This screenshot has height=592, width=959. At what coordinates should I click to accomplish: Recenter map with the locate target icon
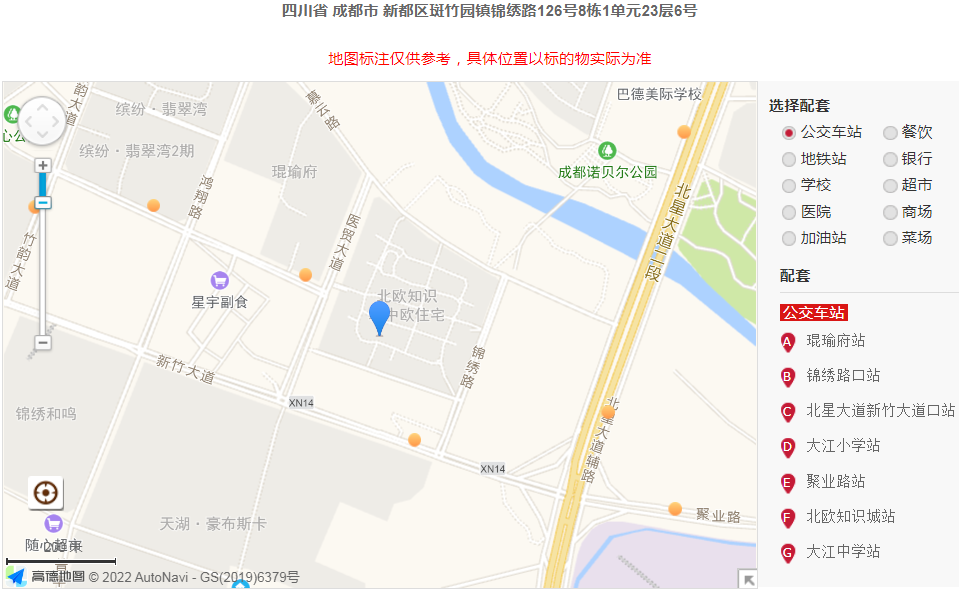pos(45,493)
